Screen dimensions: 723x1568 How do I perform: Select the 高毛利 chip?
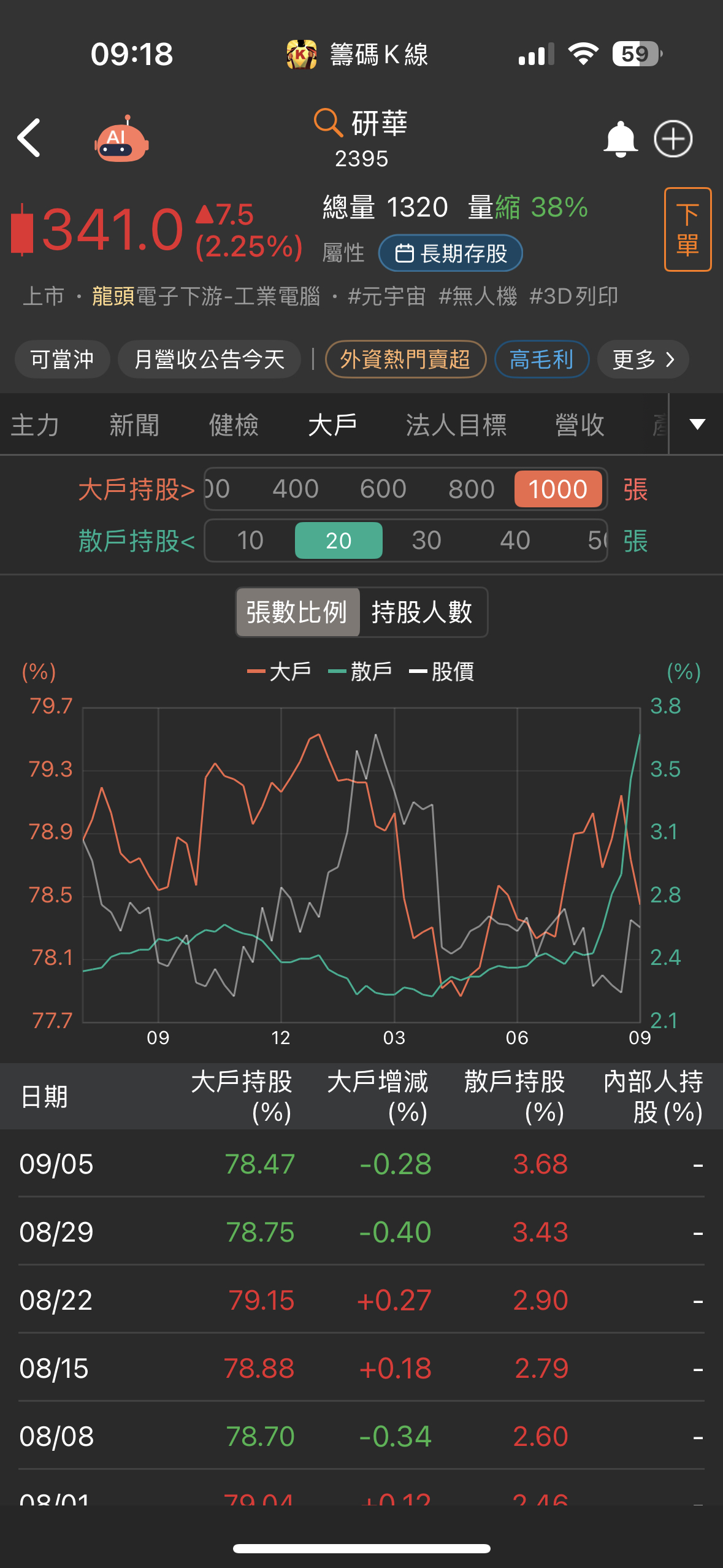[x=541, y=359]
